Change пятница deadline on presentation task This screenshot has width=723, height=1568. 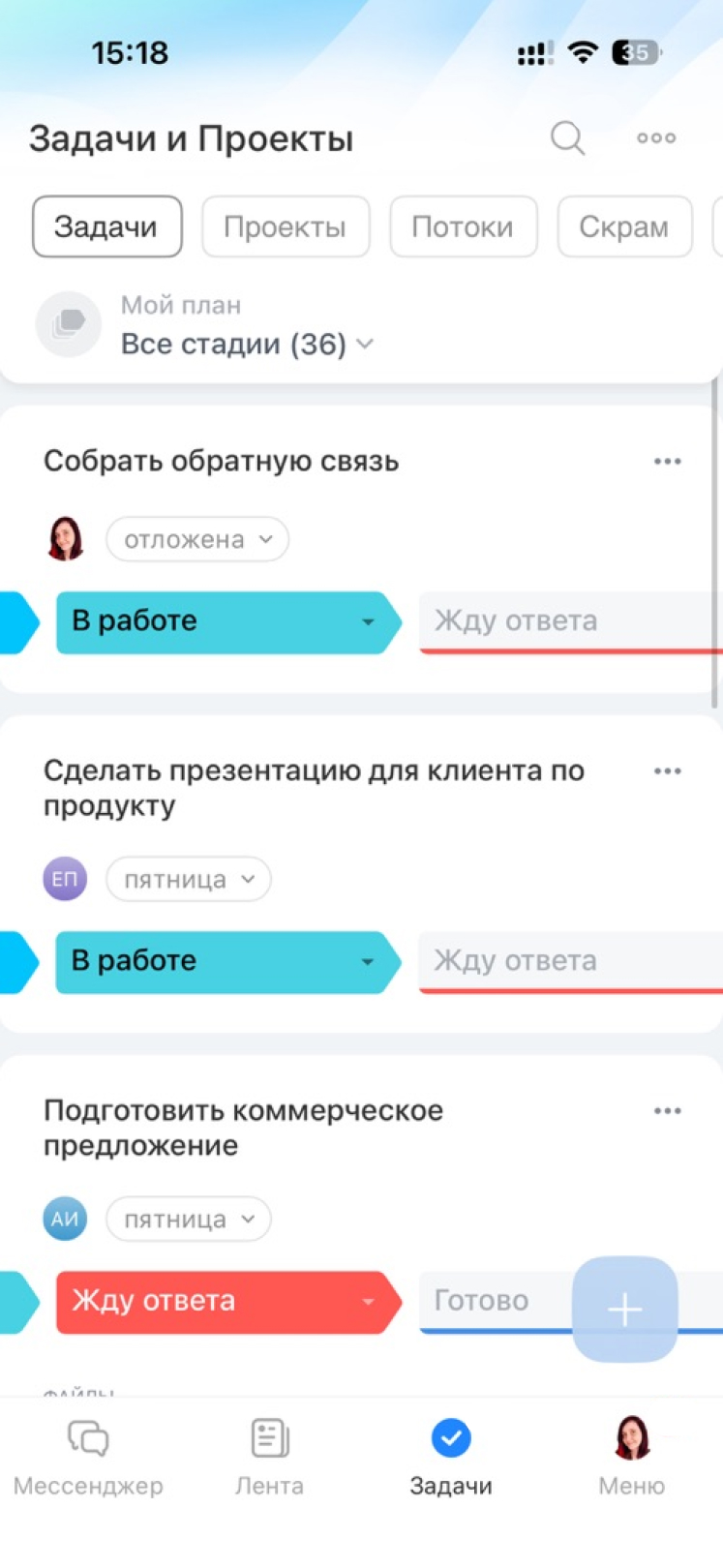[188, 879]
